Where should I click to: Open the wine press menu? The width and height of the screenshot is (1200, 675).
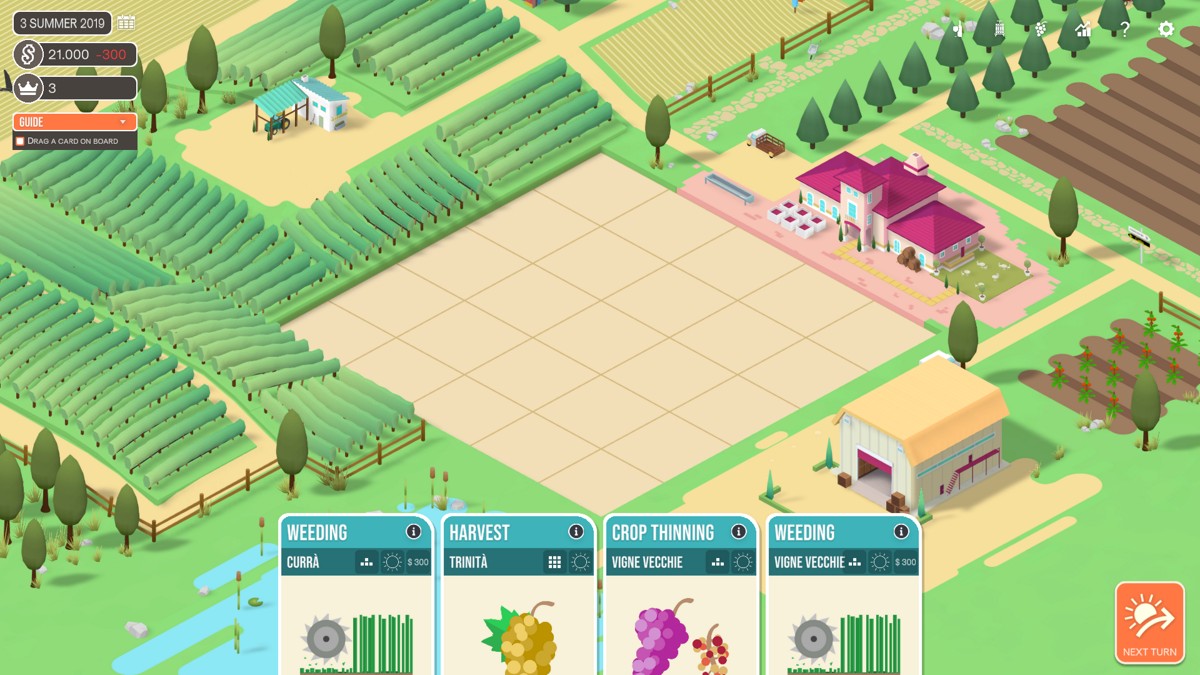tap(998, 30)
